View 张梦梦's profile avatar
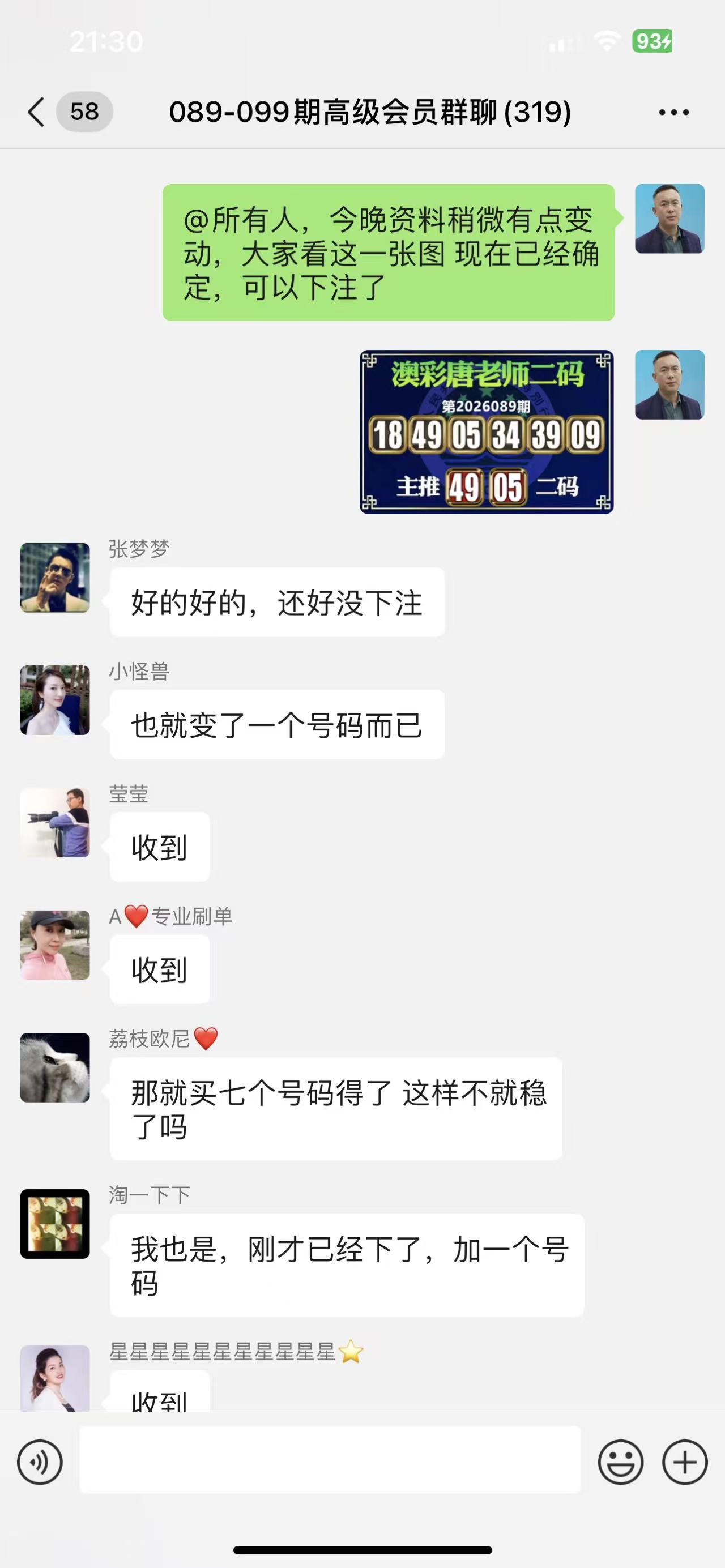 (56, 578)
